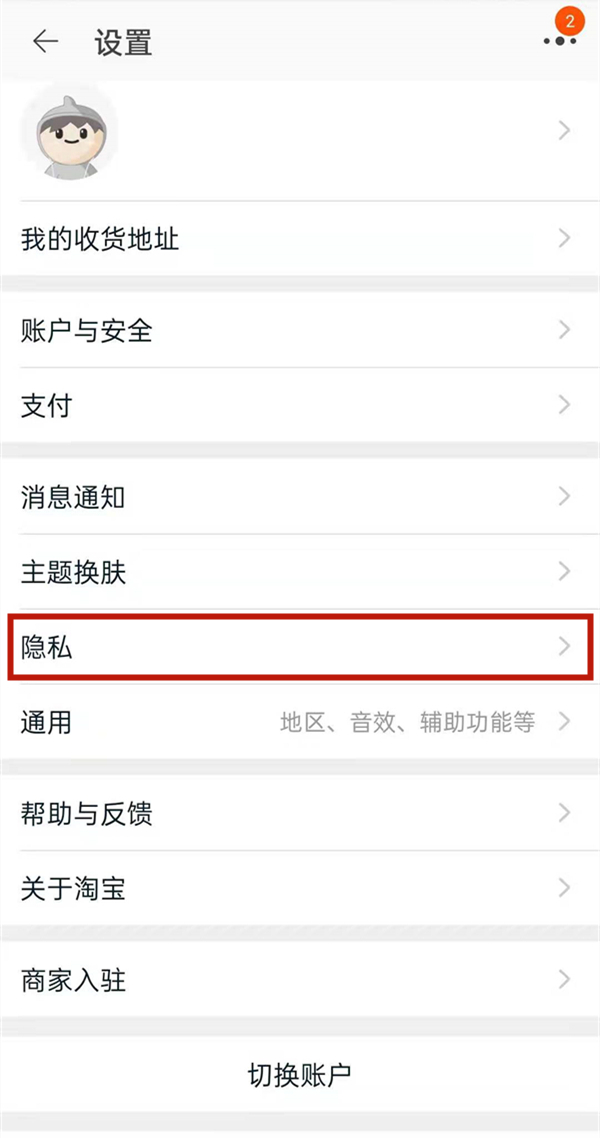
Task: Open the overflow menu with badge
Action: click(x=558, y=41)
